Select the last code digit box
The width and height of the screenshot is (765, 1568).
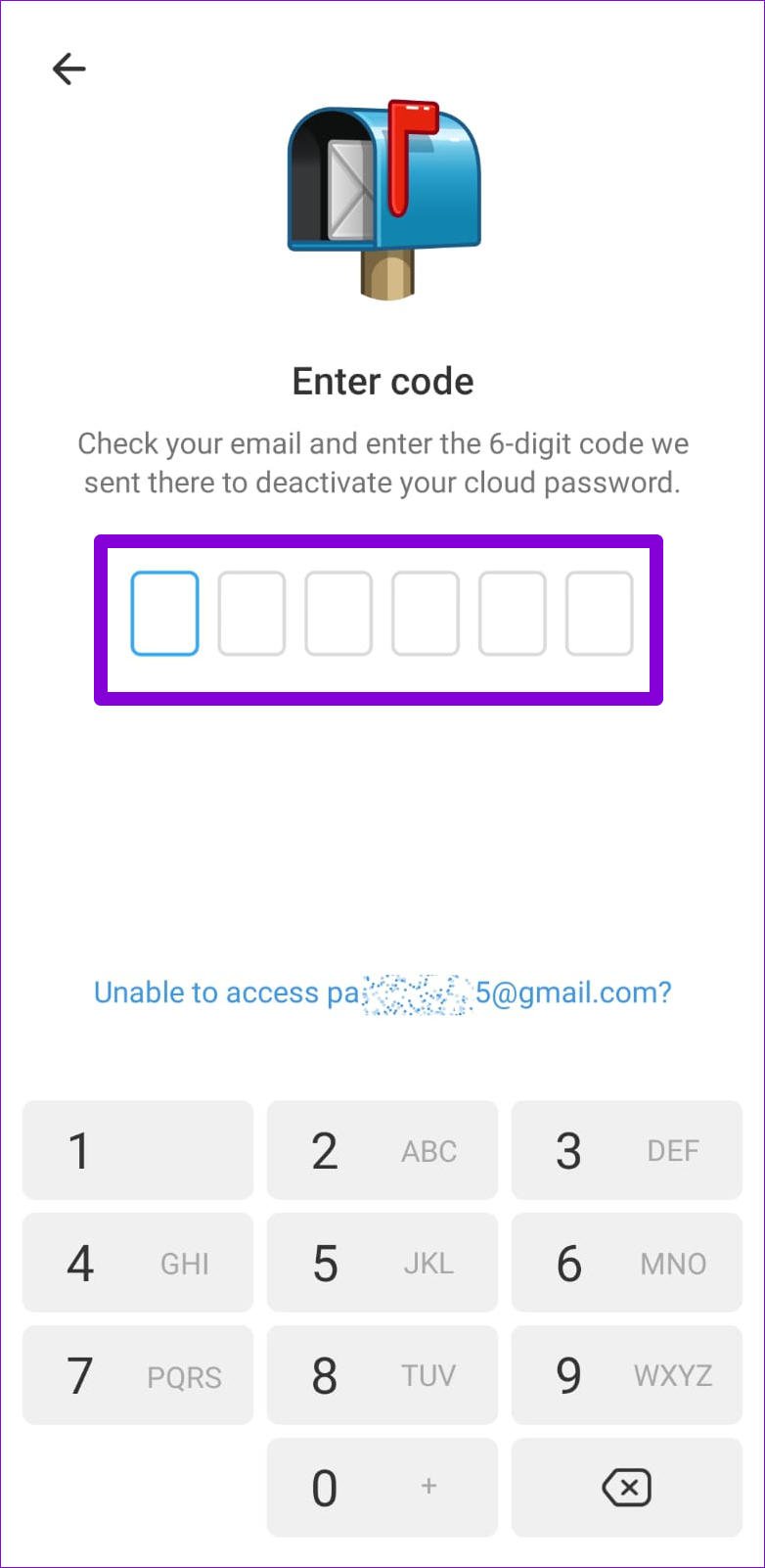tap(599, 614)
